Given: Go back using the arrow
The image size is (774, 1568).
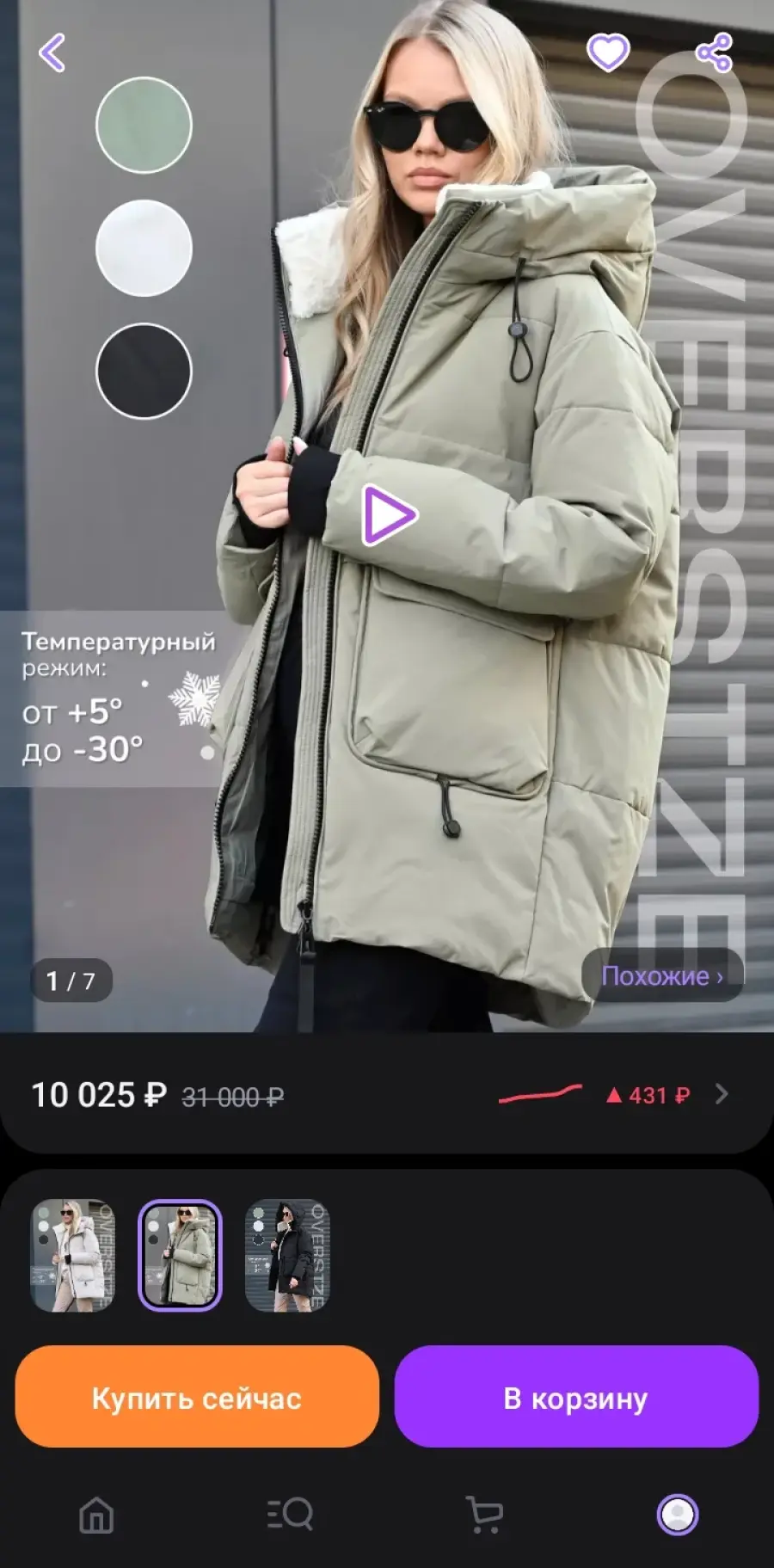Looking at the screenshot, I should tap(52, 53).
